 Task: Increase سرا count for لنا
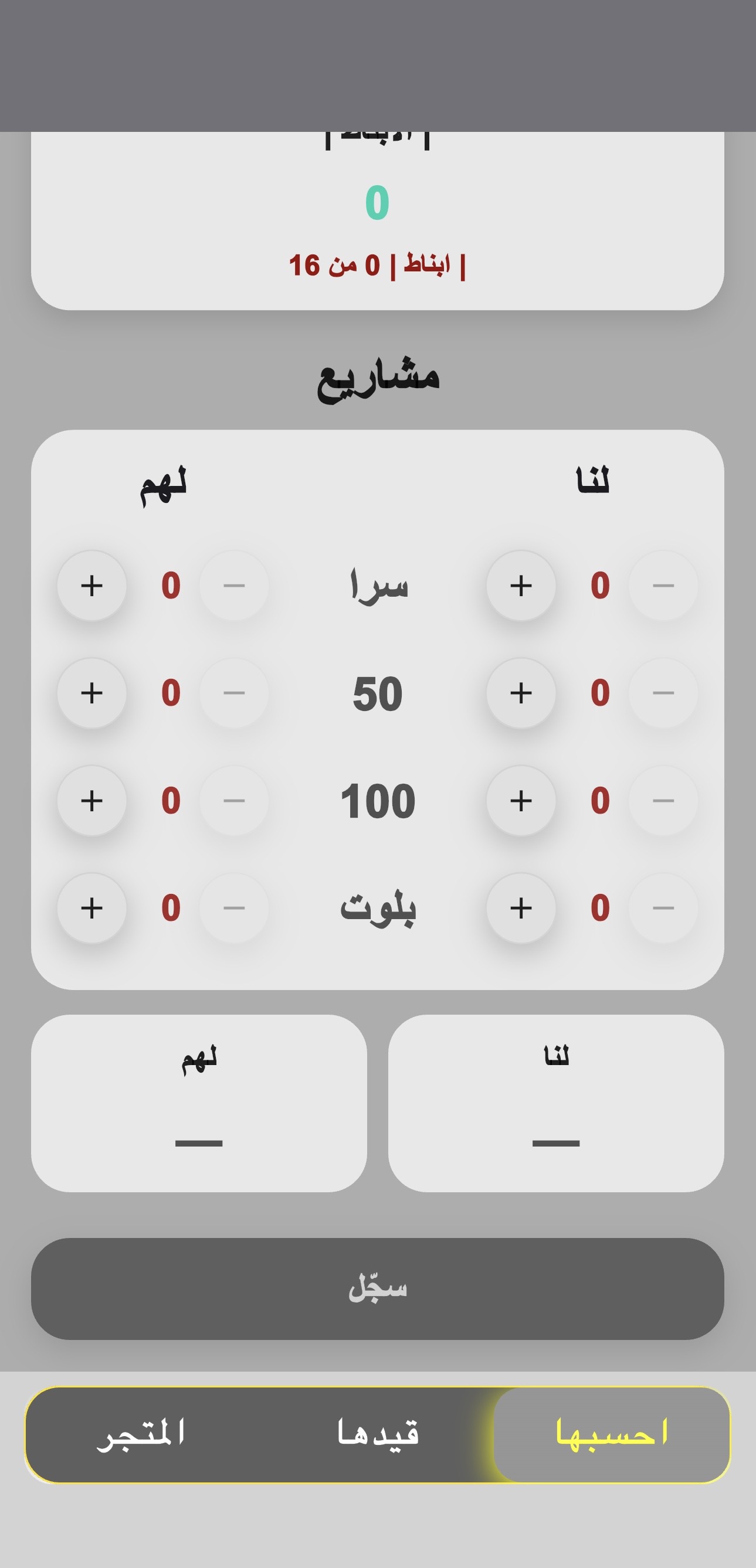coord(521,586)
